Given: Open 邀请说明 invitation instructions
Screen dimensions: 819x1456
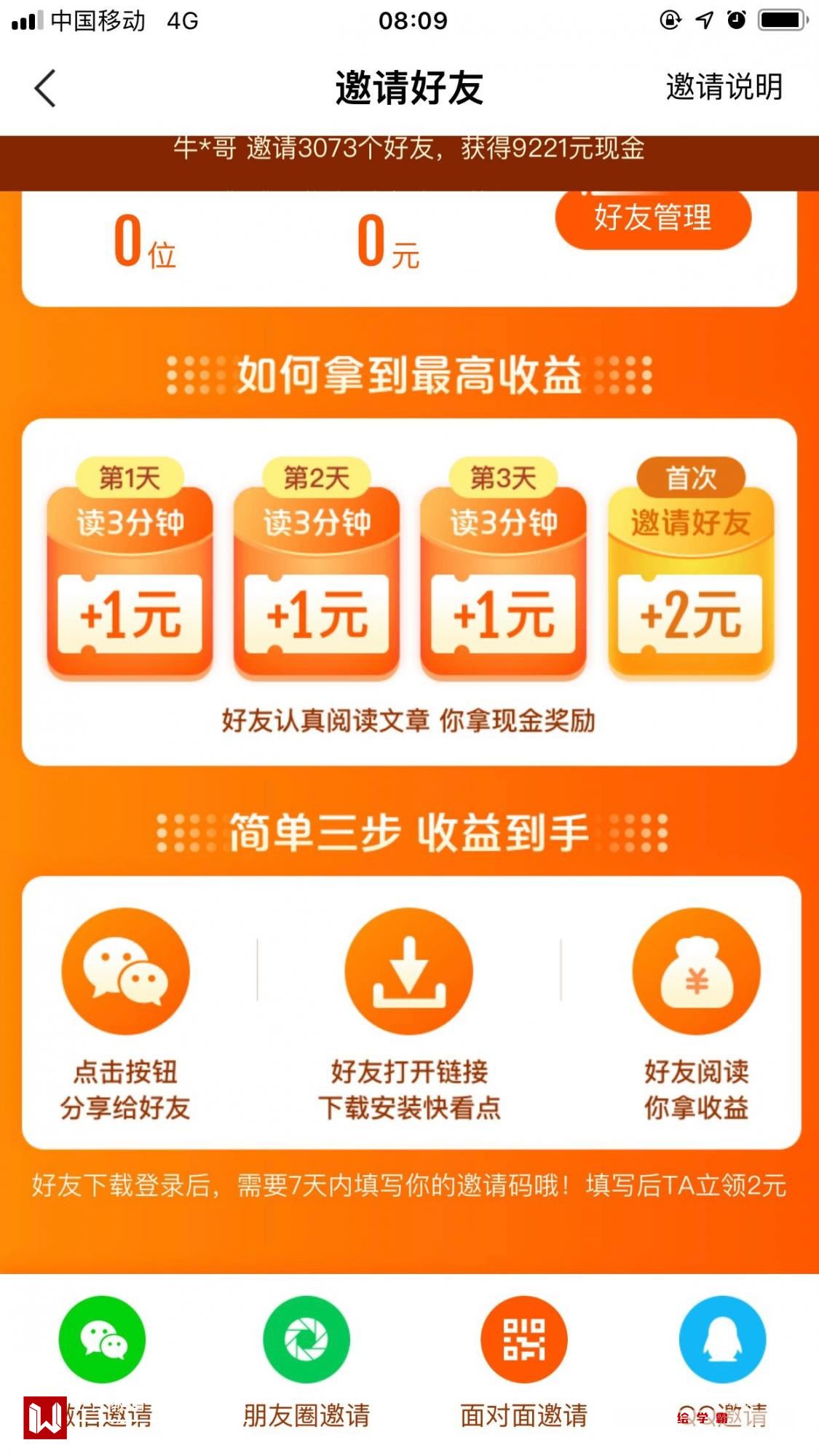Looking at the screenshot, I should (x=724, y=87).
